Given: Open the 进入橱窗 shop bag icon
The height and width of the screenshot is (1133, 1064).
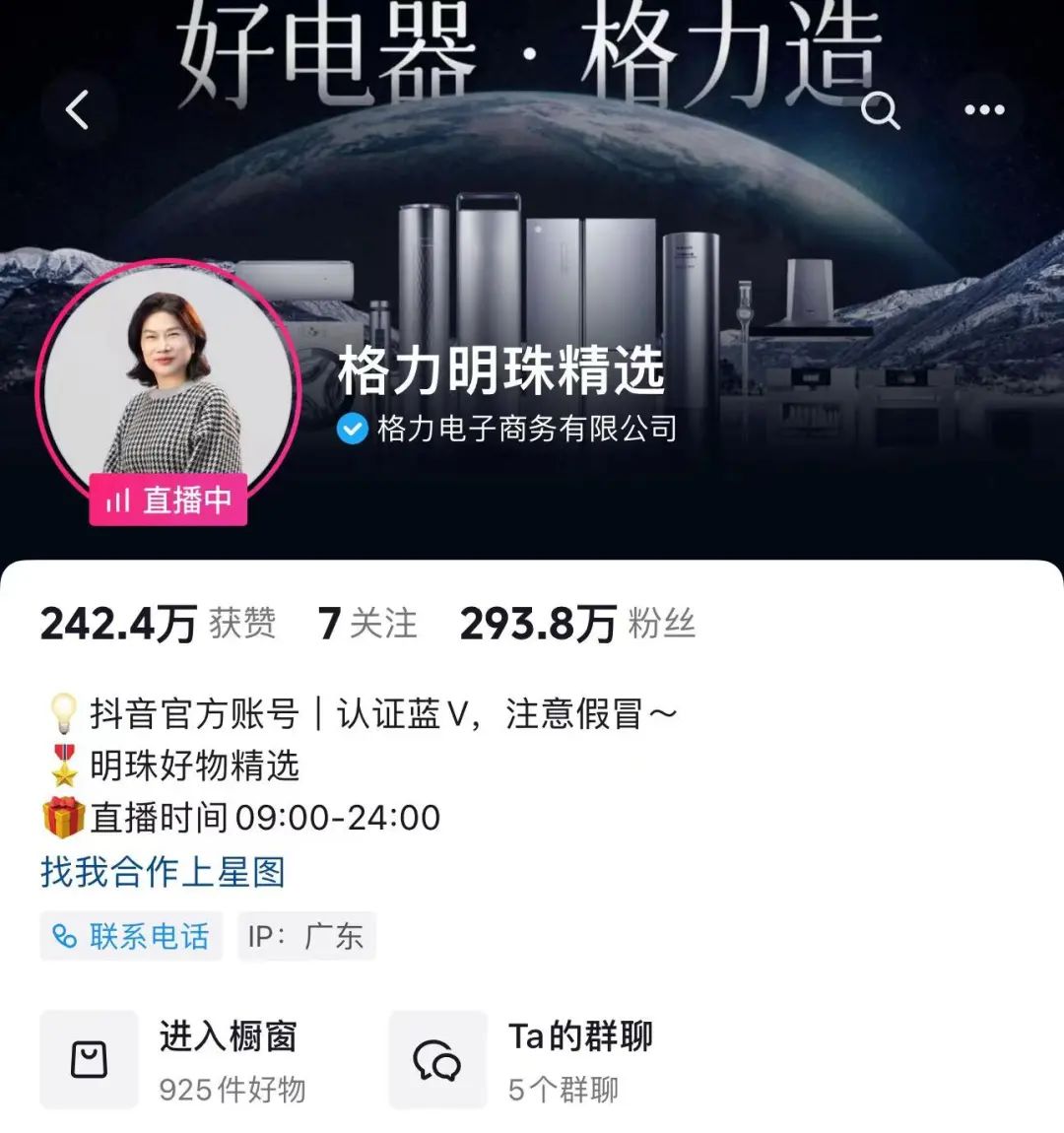Looking at the screenshot, I should pyautogui.click(x=90, y=1061).
